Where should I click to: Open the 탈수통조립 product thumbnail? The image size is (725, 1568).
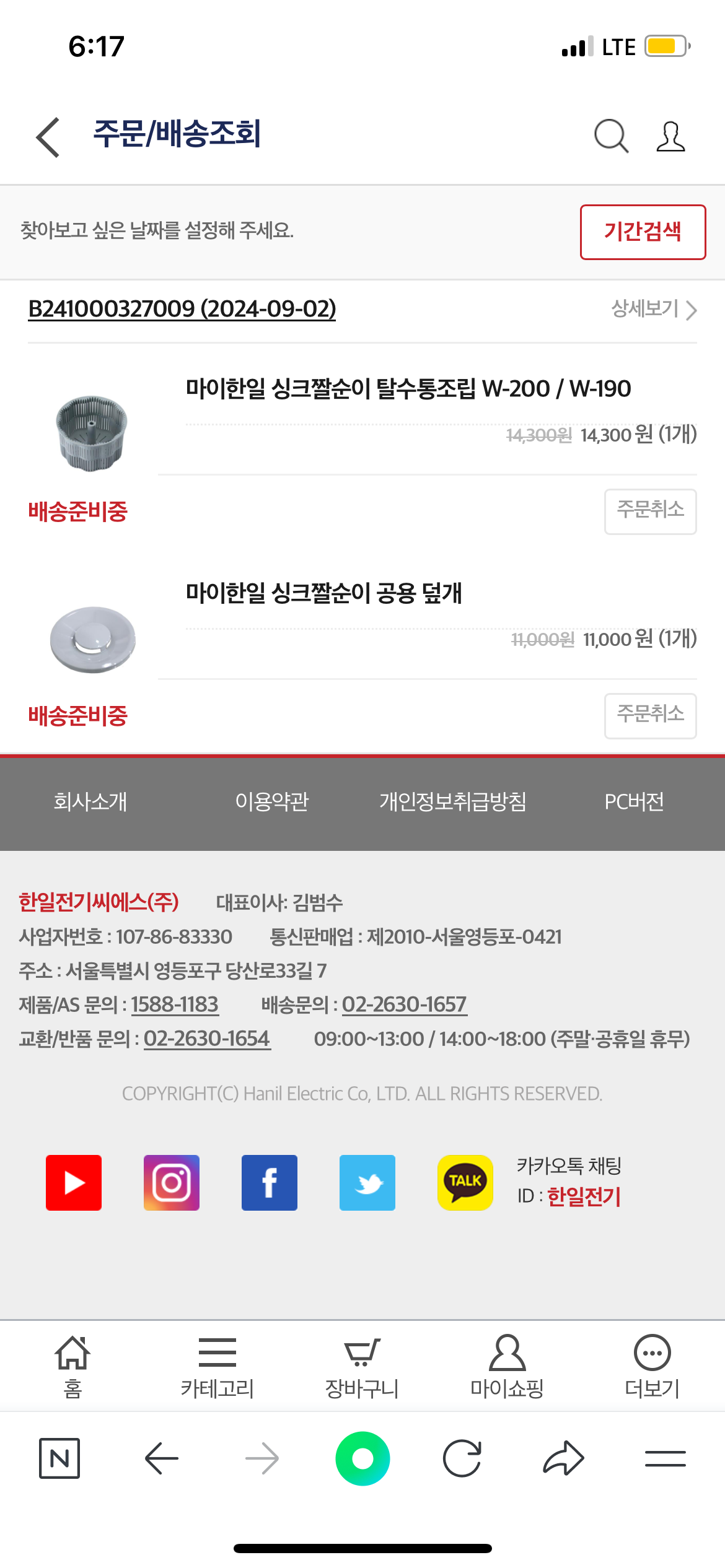click(x=92, y=433)
